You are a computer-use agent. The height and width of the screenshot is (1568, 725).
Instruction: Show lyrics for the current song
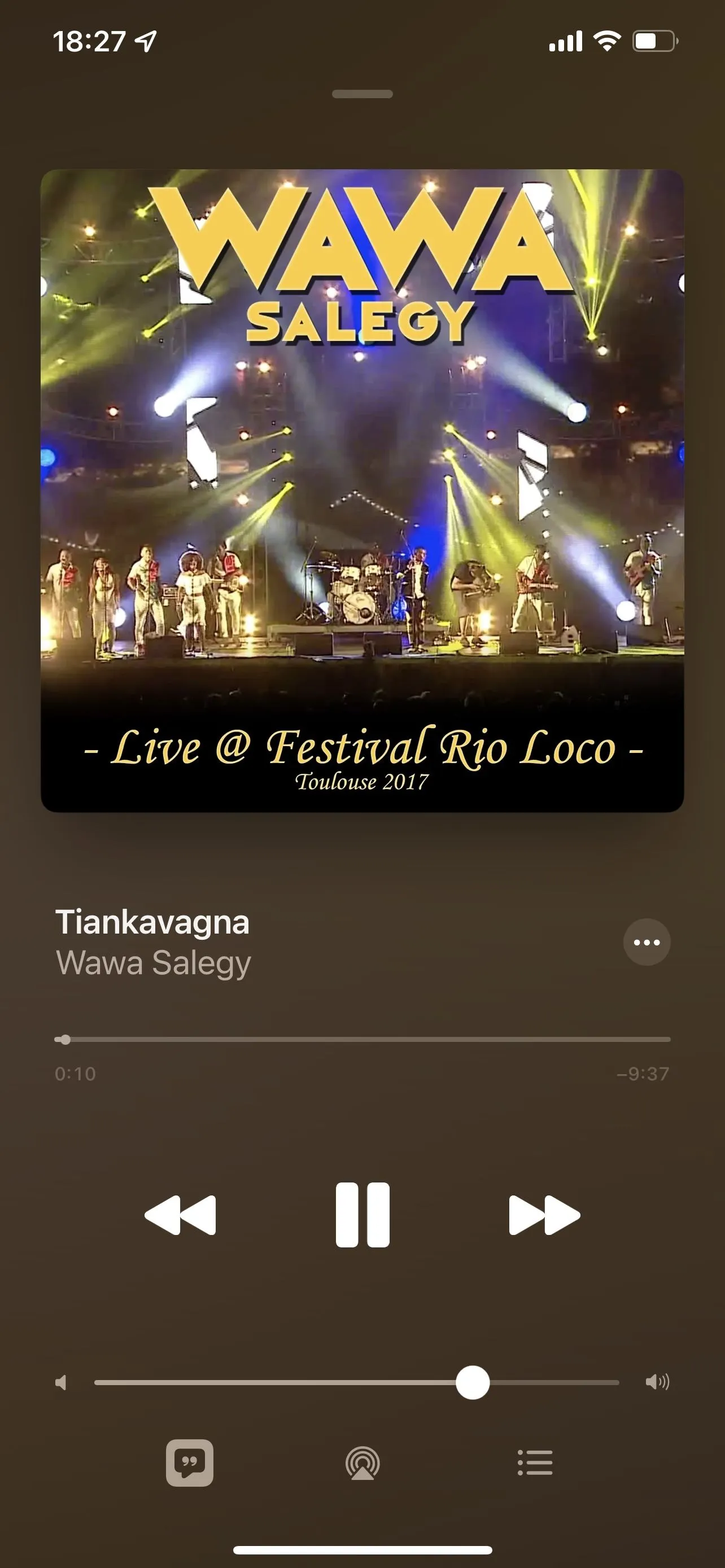(189, 1462)
